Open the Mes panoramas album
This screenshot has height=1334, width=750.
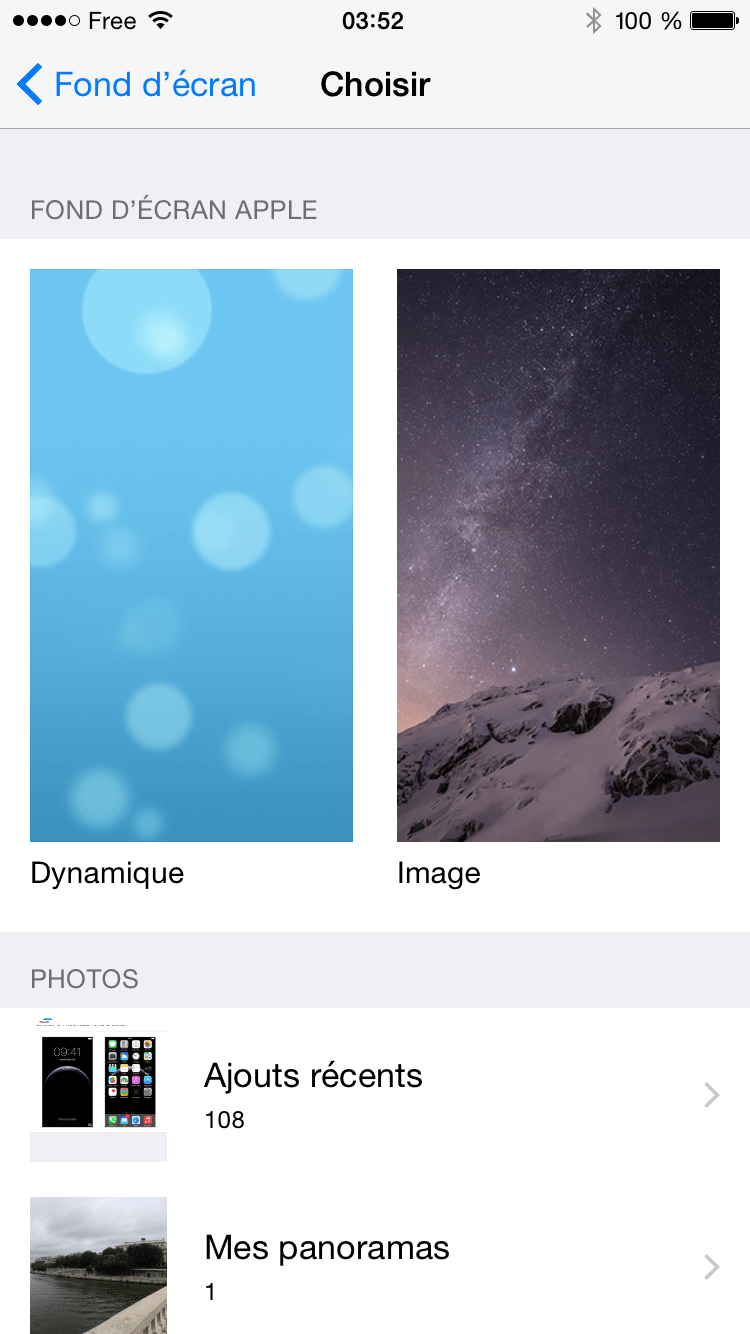(x=375, y=1266)
